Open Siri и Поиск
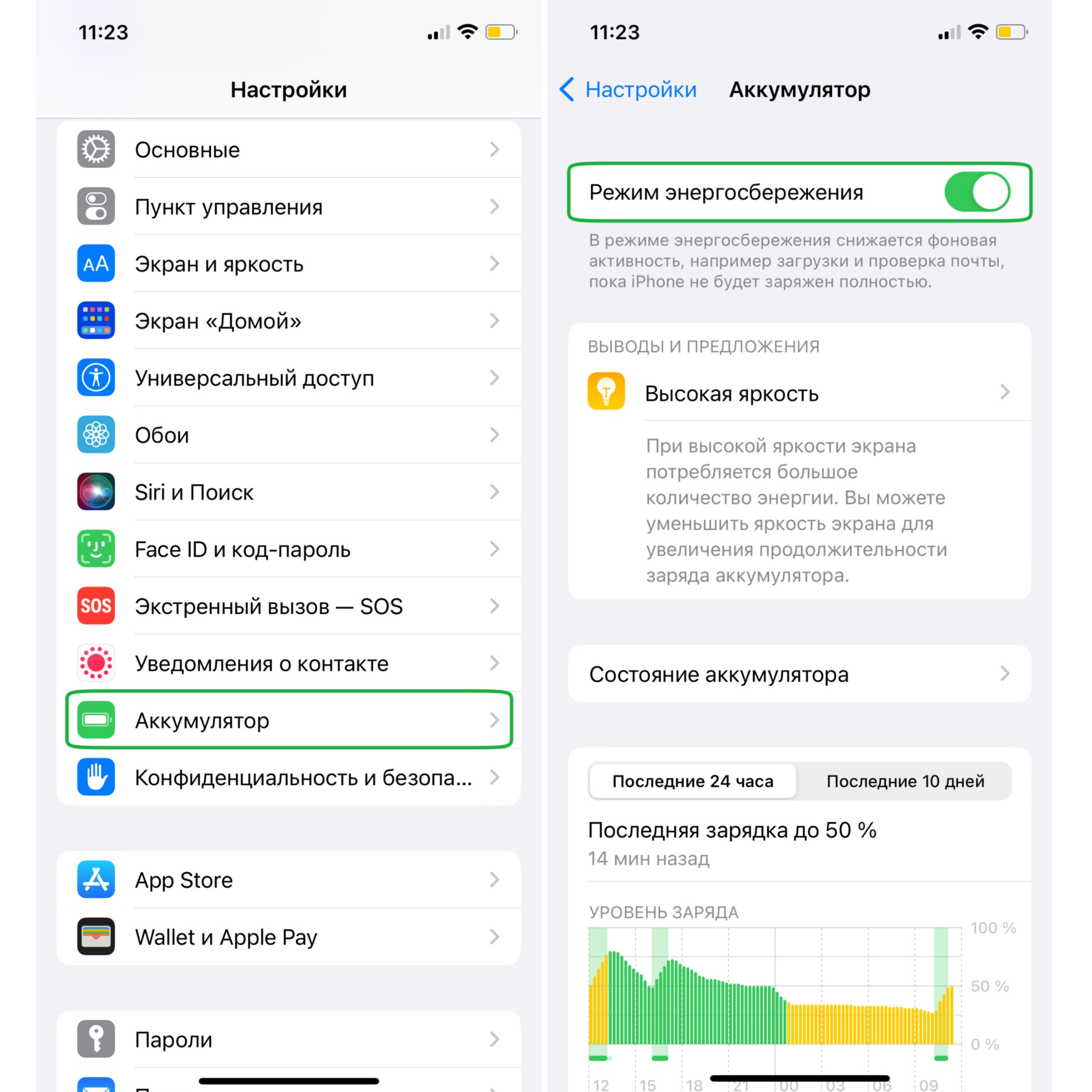This screenshot has width=1092, height=1092. [x=288, y=492]
